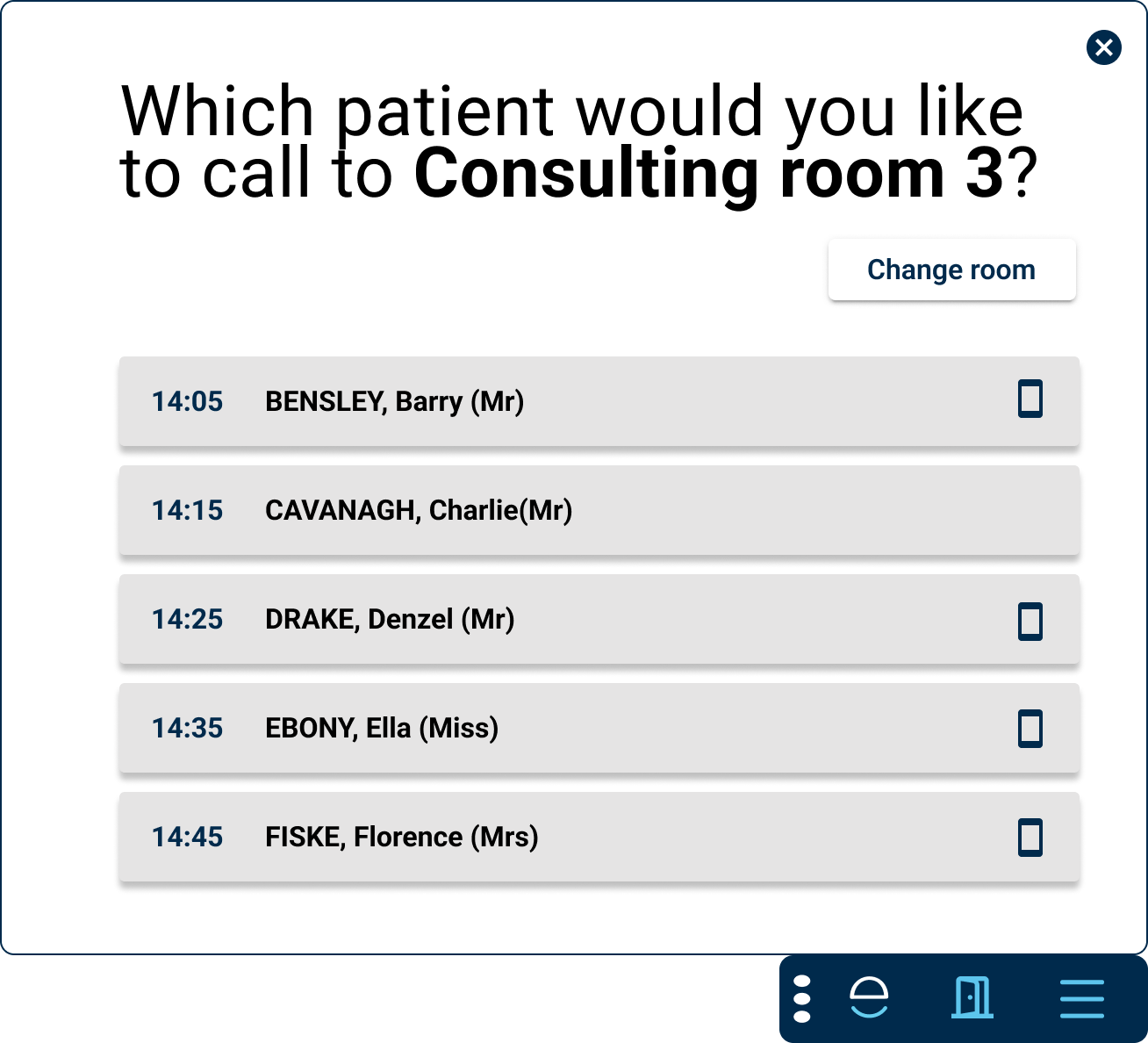Screen dimensions: 1148x1043
Task: Select Charlie Cavanagh's 14:15 appointment
Action: pos(599,510)
